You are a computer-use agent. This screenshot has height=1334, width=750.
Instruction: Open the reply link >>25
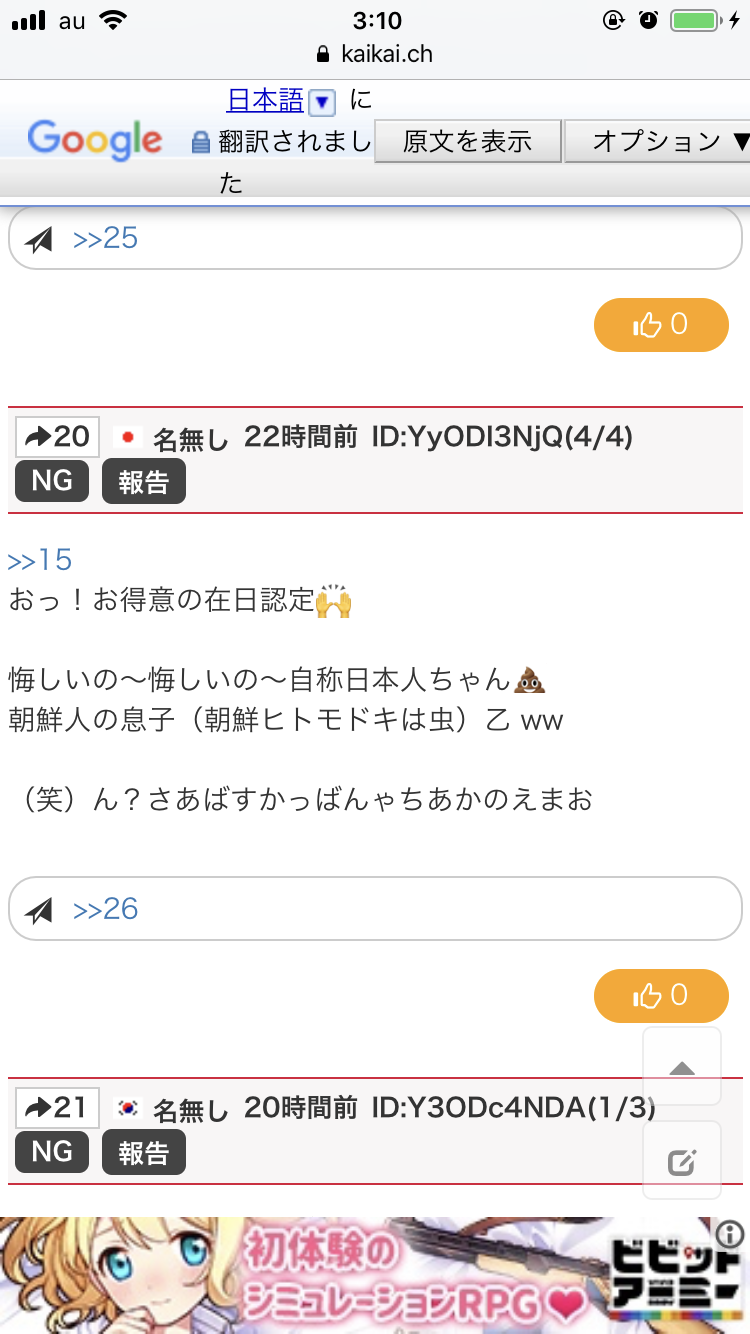(105, 238)
